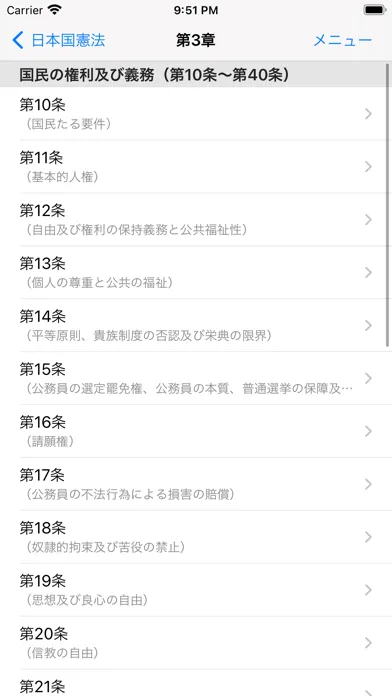Select the 第12条 row
Image resolution: width=392 pixels, height=696 pixels.
196,219
